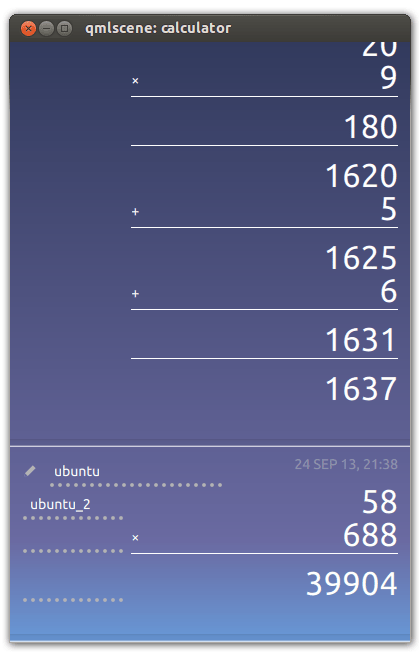Edit the ubuntu calculation label
Screen dimensions: 419x652
coord(136,472)
